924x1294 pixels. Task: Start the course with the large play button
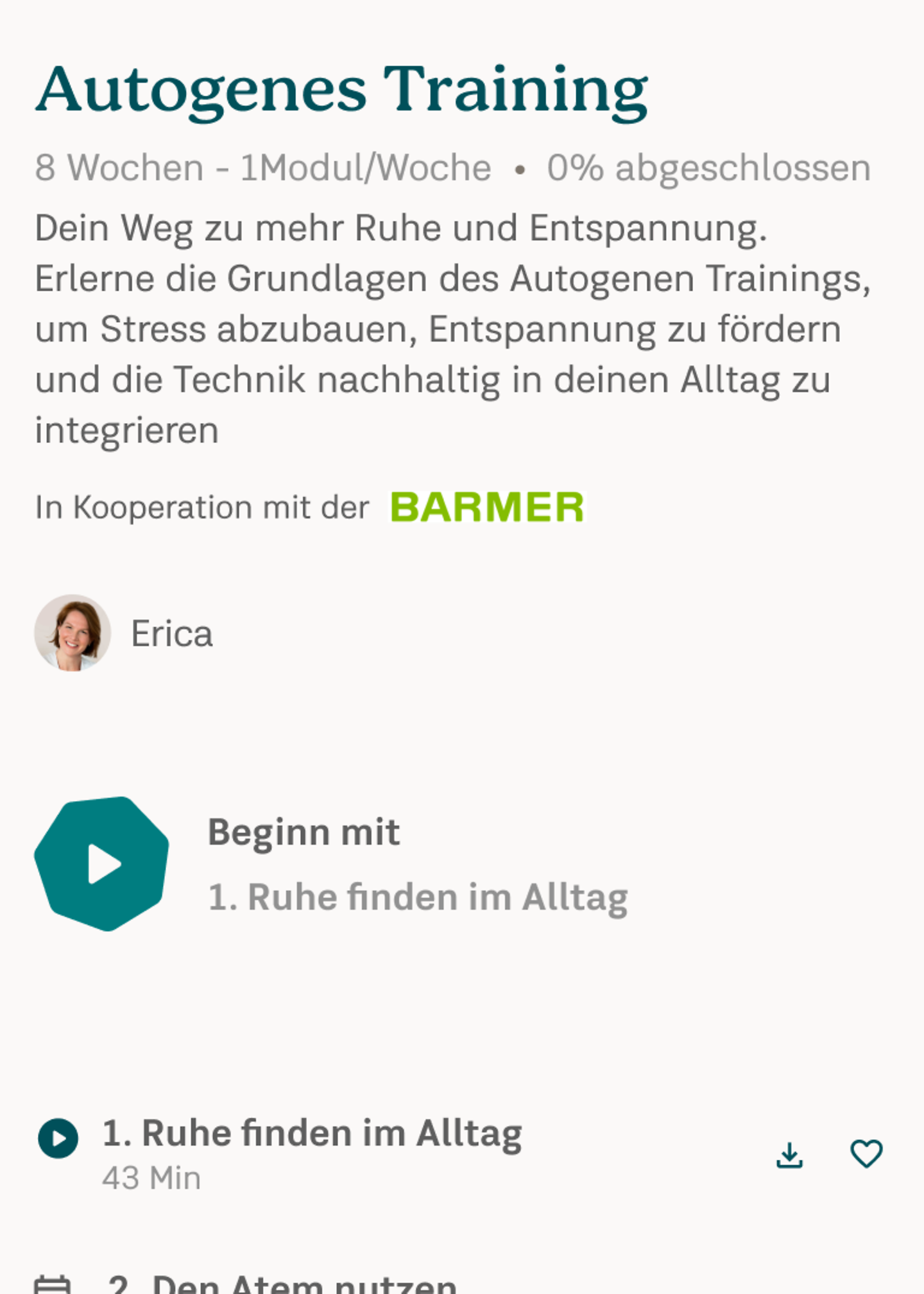pyautogui.click(x=102, y=863)
